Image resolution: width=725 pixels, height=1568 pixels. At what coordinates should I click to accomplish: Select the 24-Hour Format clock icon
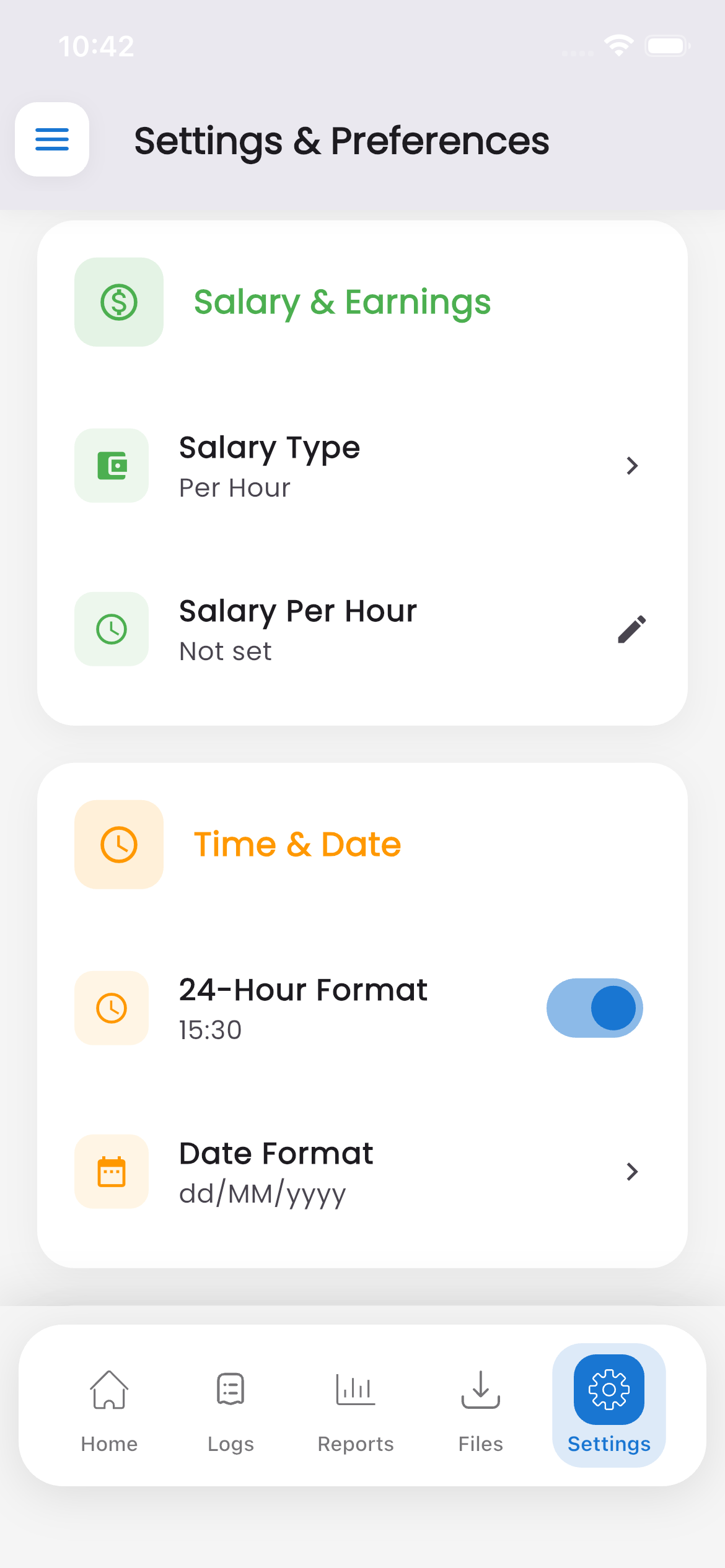112,1008
